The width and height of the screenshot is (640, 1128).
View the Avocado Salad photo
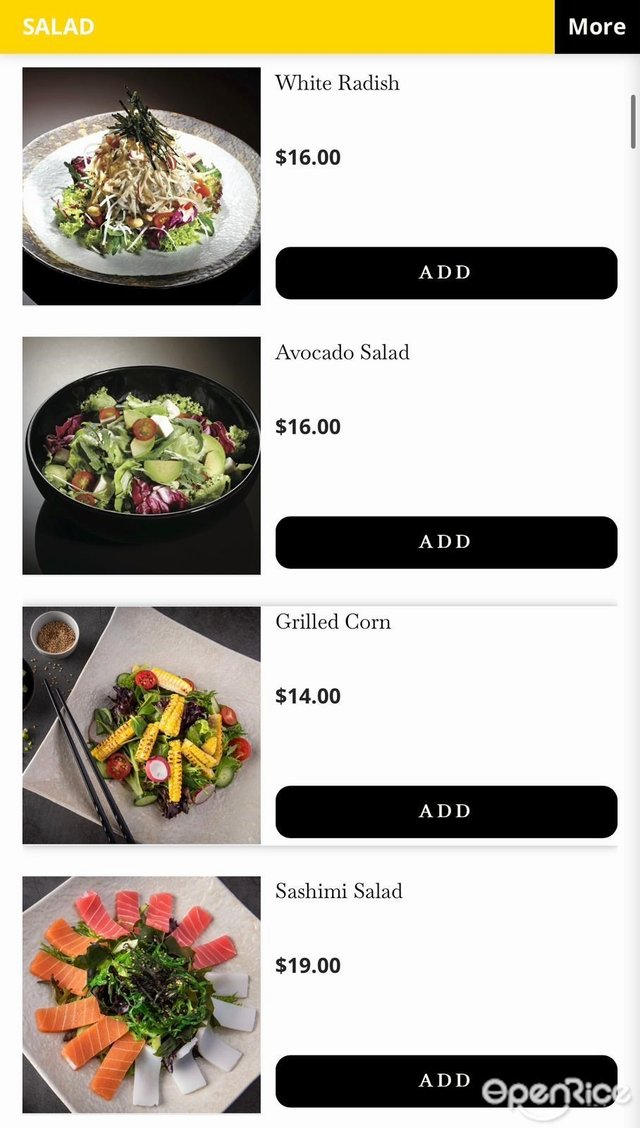141,455
